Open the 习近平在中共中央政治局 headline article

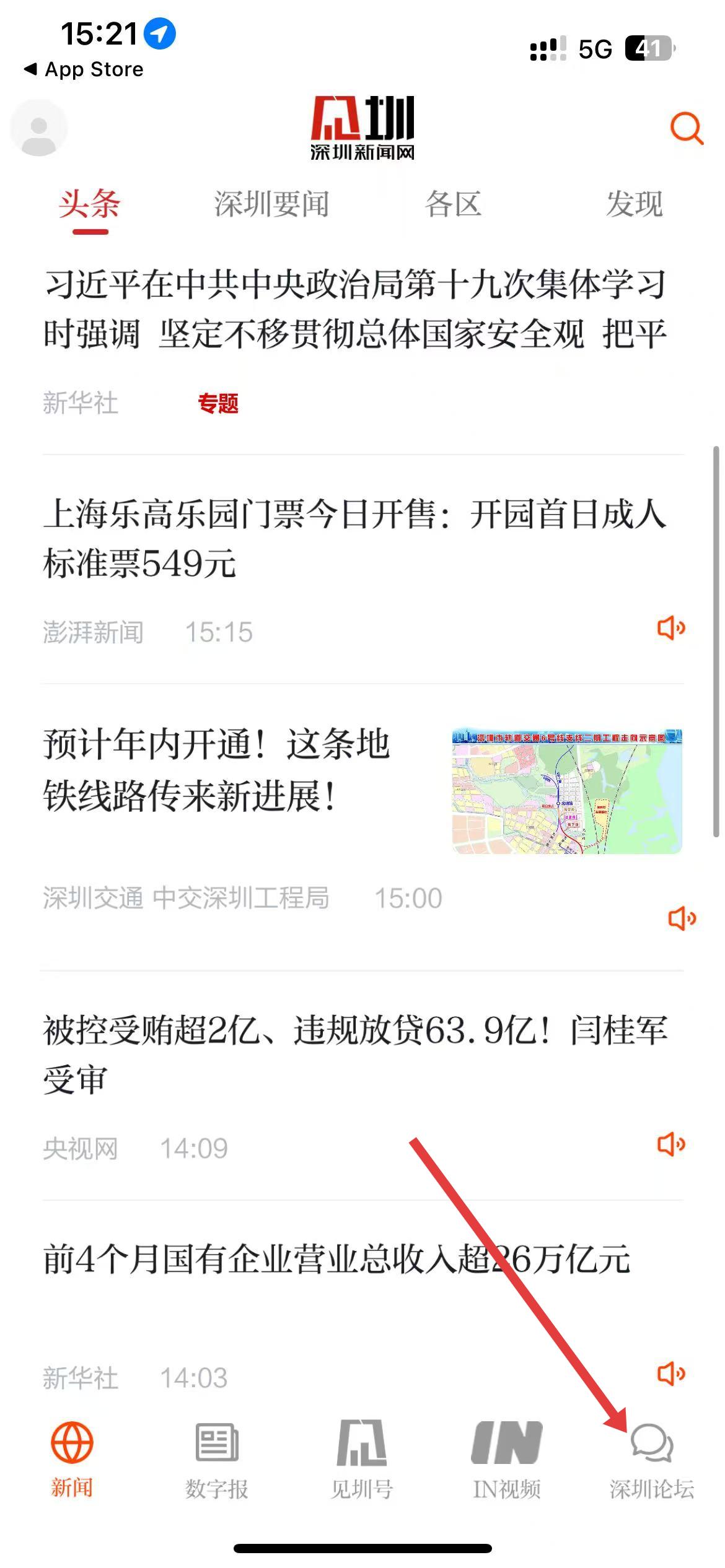(x=355, y=309)
